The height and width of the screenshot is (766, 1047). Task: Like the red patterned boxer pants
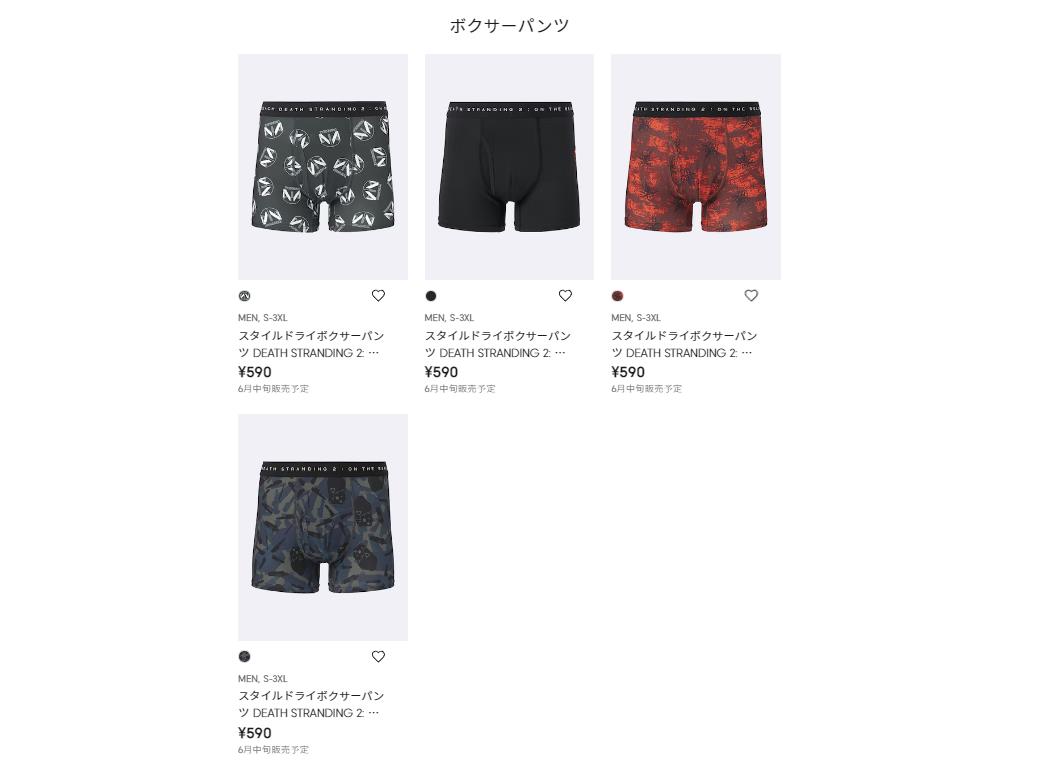(x=751, y=296)
